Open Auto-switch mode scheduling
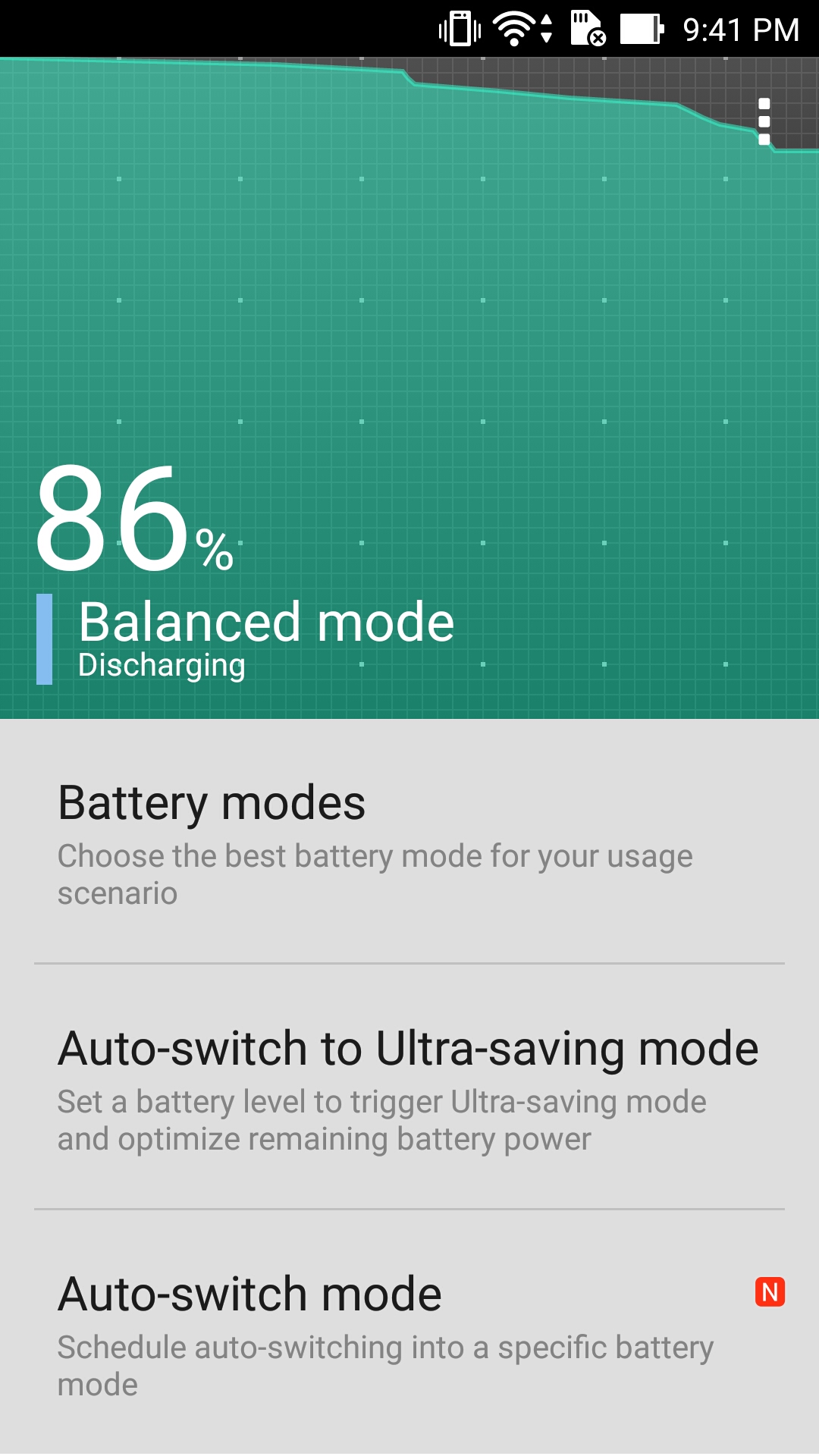819x1456 pixels. [409, 1332]
